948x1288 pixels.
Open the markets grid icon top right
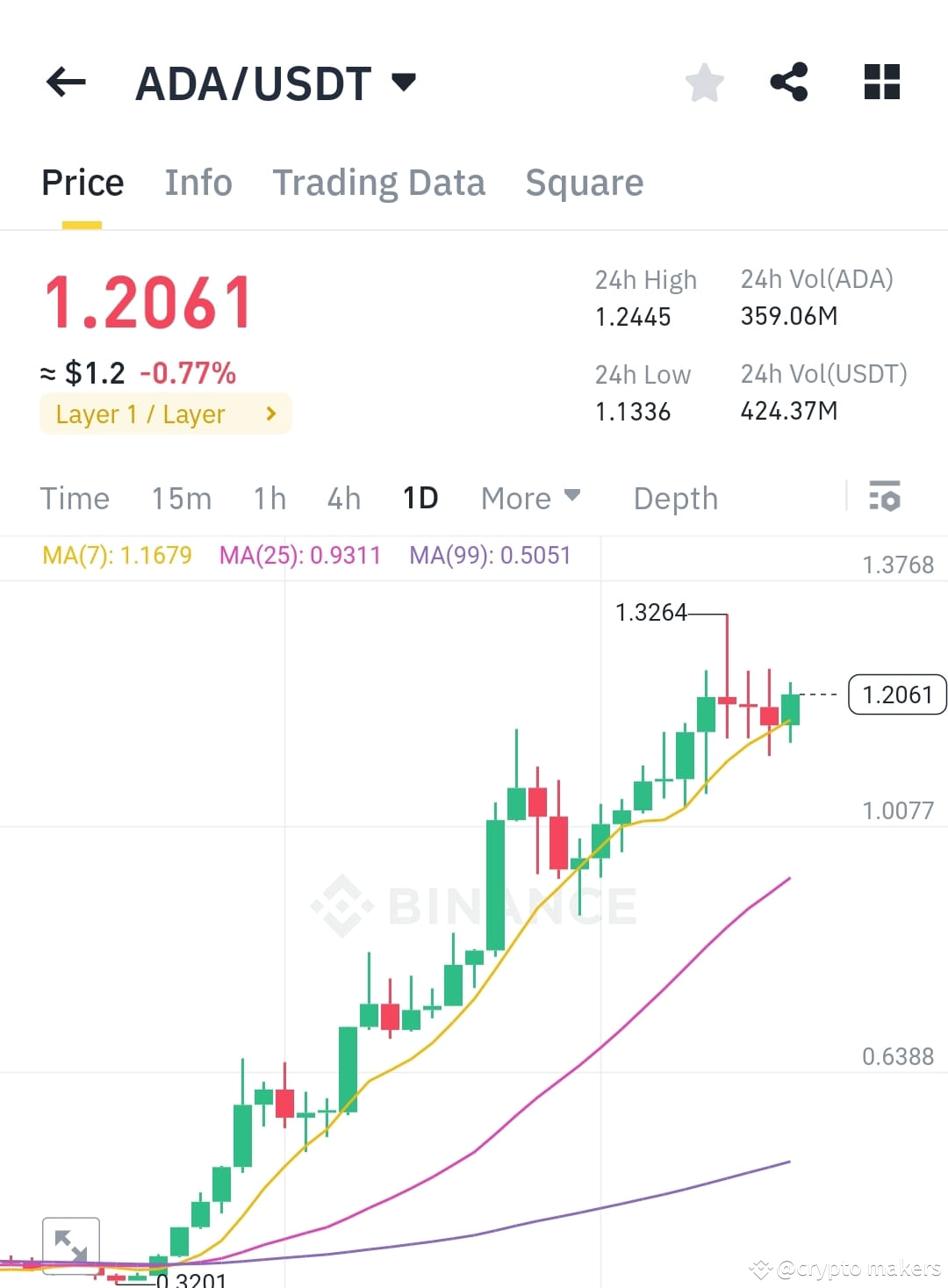880,82
